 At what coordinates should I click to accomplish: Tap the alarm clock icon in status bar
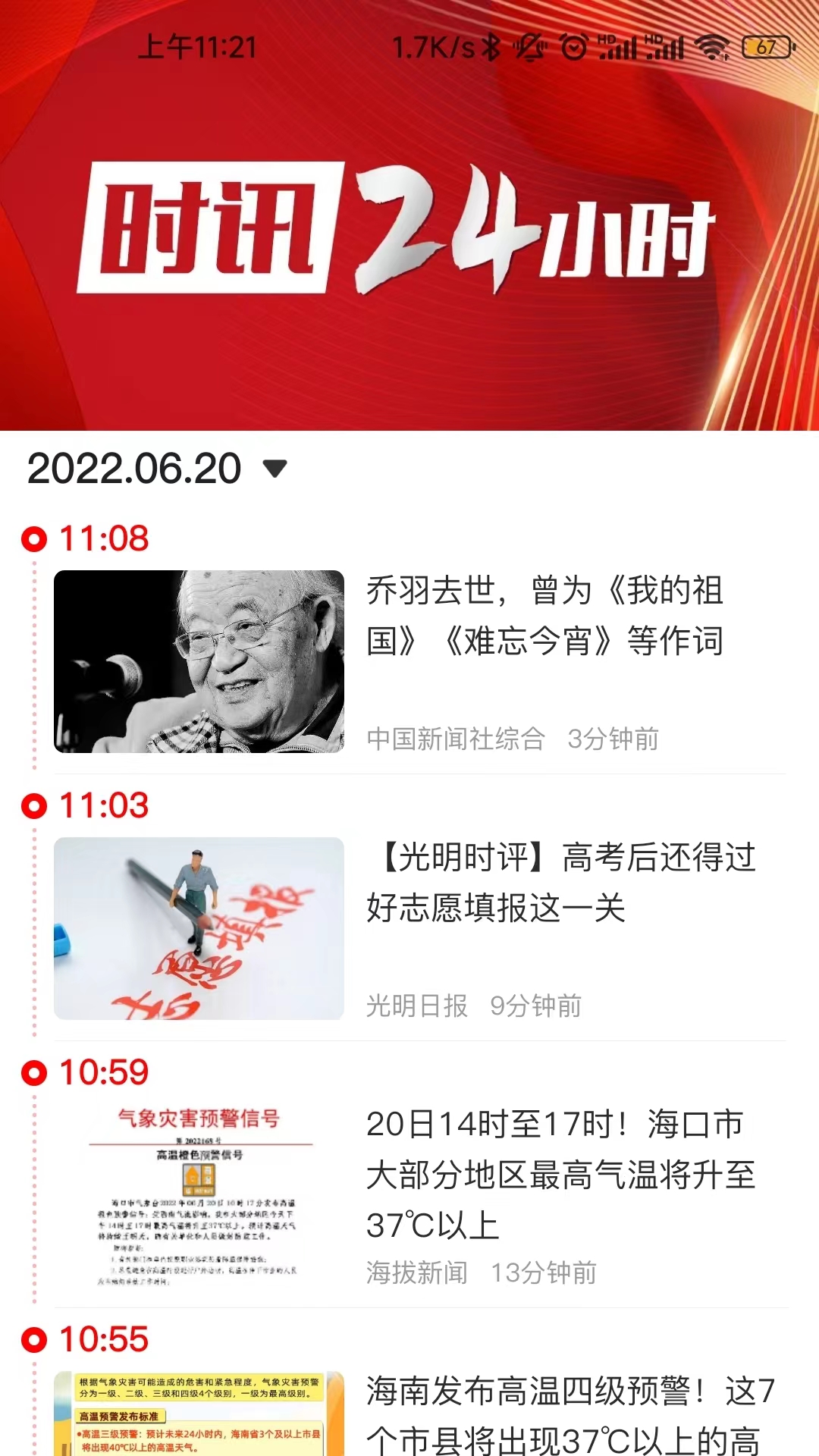tap(573, 47)
